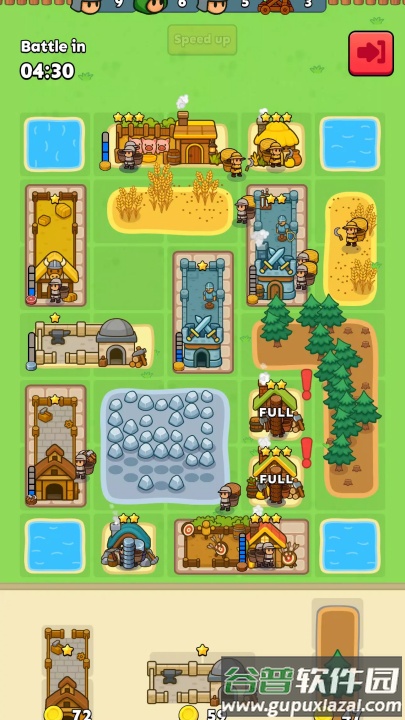
Task: Select the single-star barracks with crossed swords
Action: coord(202,312)
